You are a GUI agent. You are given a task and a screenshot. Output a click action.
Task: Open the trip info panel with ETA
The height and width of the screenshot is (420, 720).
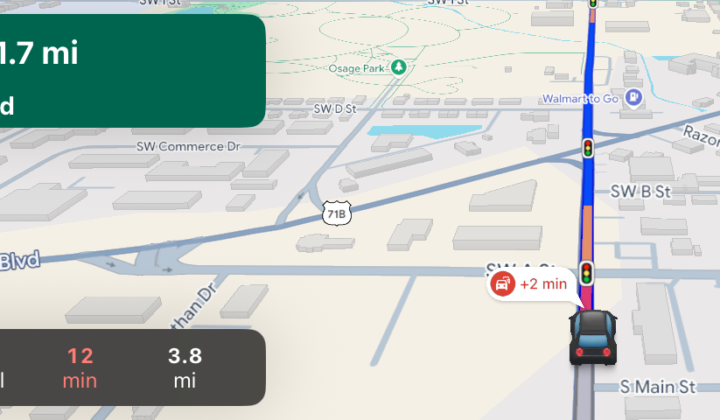tap(130, 367)
